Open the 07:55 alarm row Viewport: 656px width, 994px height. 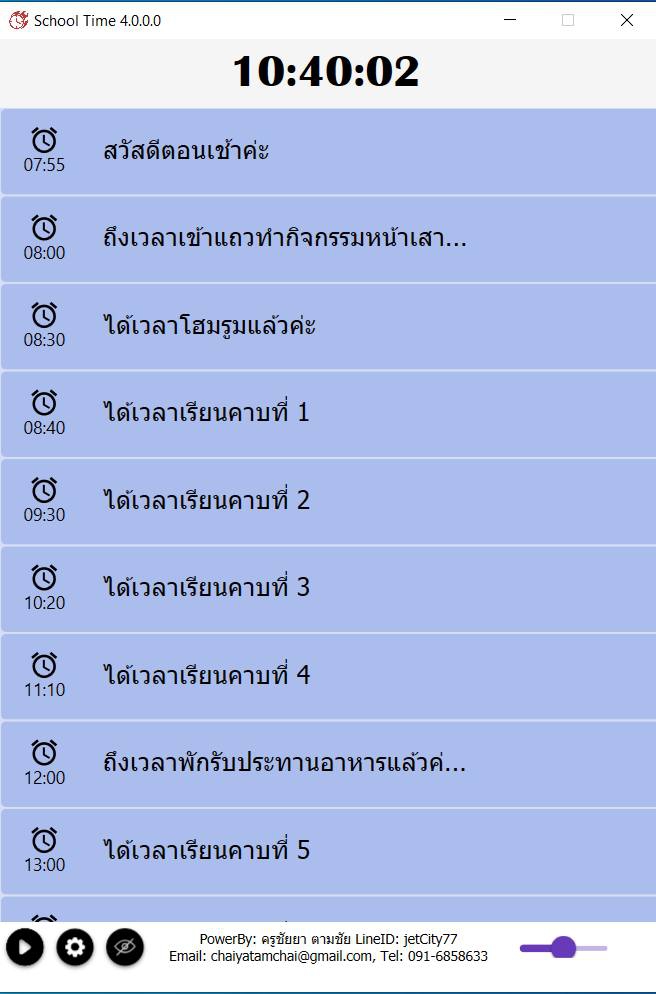pos(328,152)
